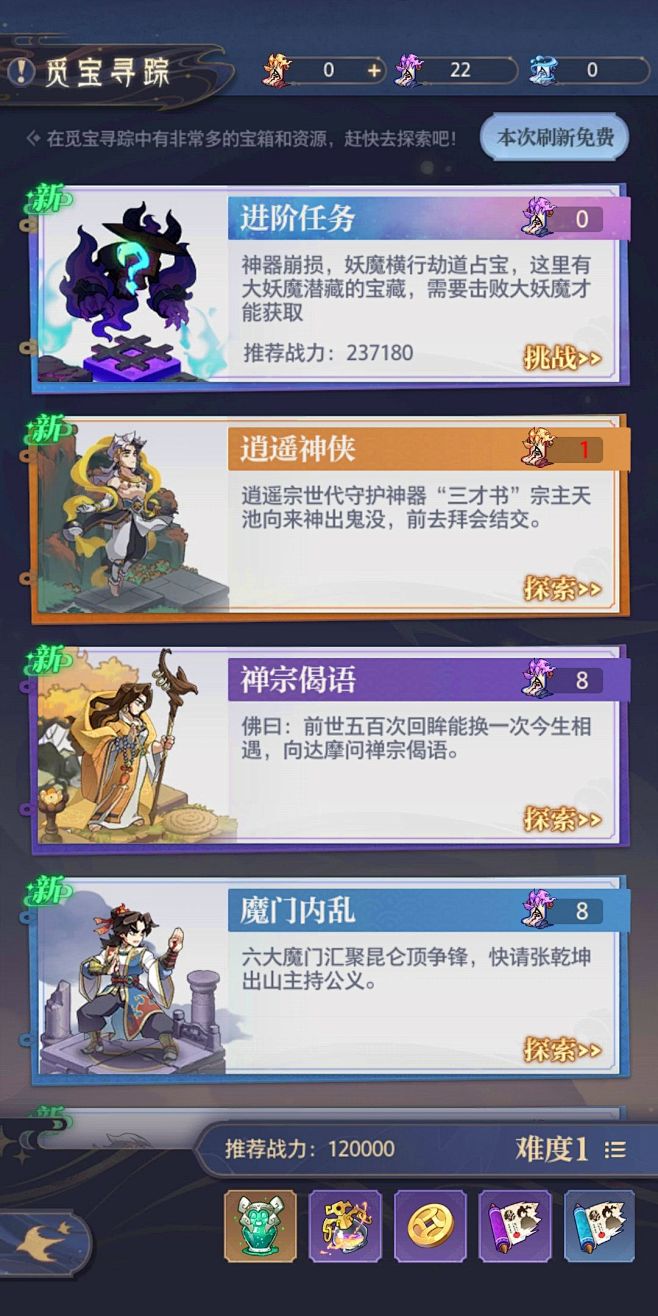View the golden lamp potion reward item
Screen dimensions: 658x1316
click(345, 1225)
